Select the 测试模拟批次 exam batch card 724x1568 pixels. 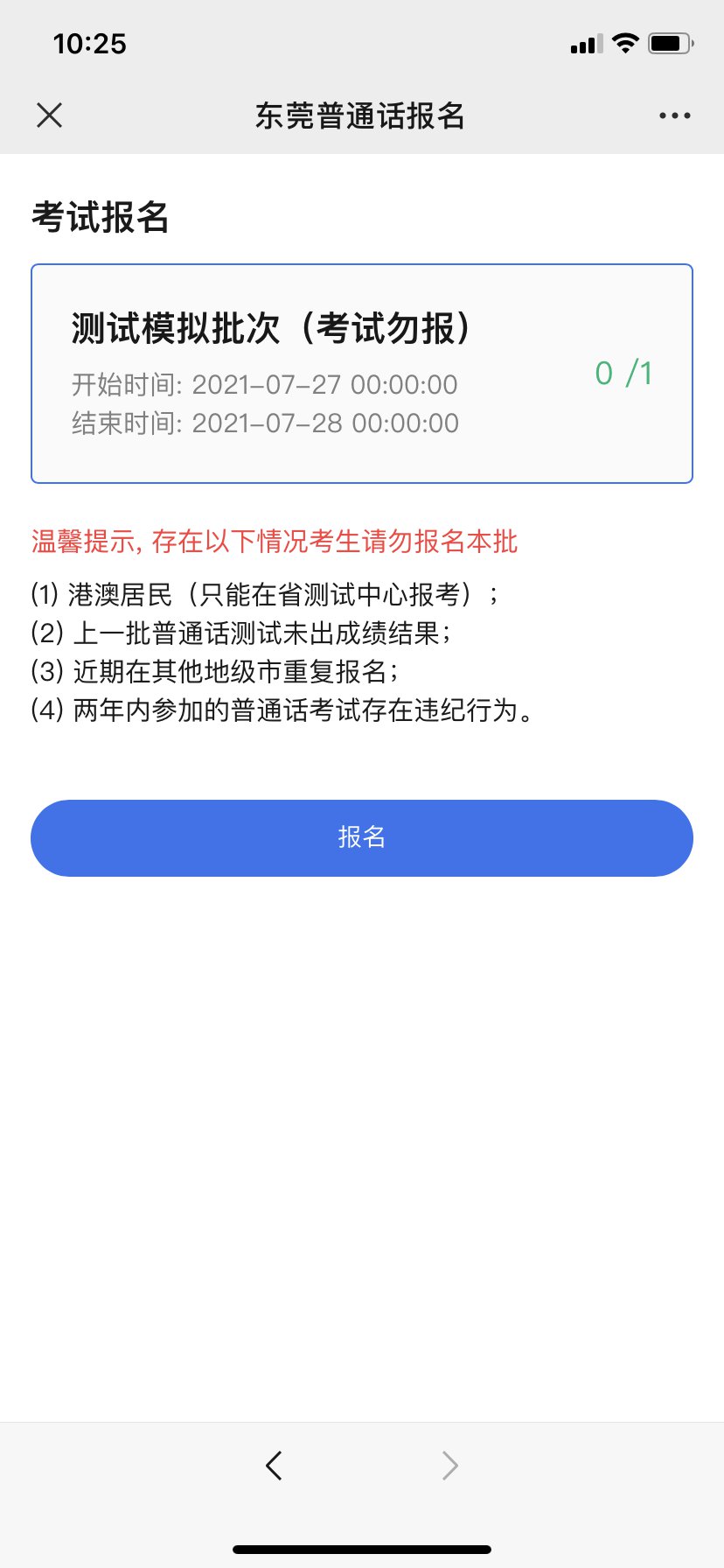click(361, 374)
